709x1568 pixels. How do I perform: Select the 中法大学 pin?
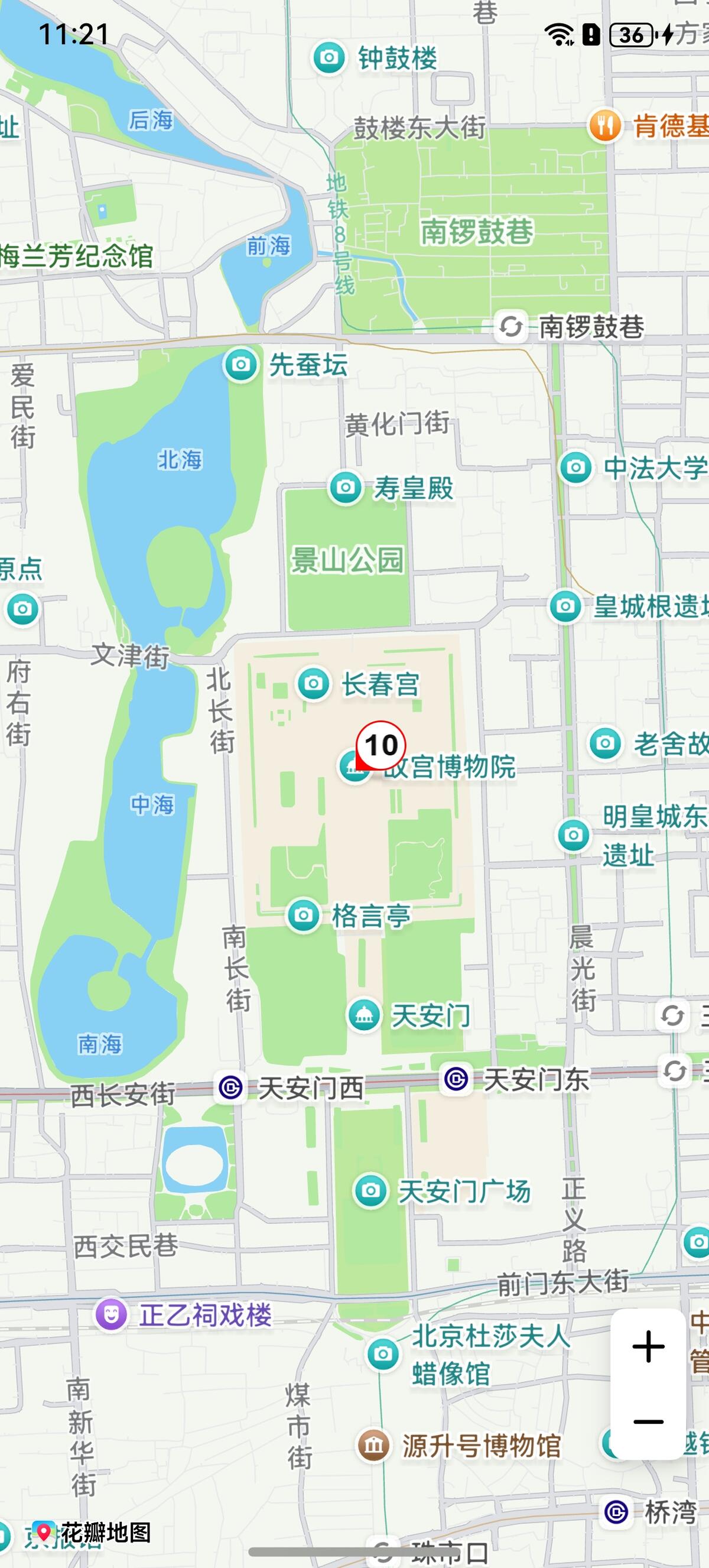[x=575, y=468]
